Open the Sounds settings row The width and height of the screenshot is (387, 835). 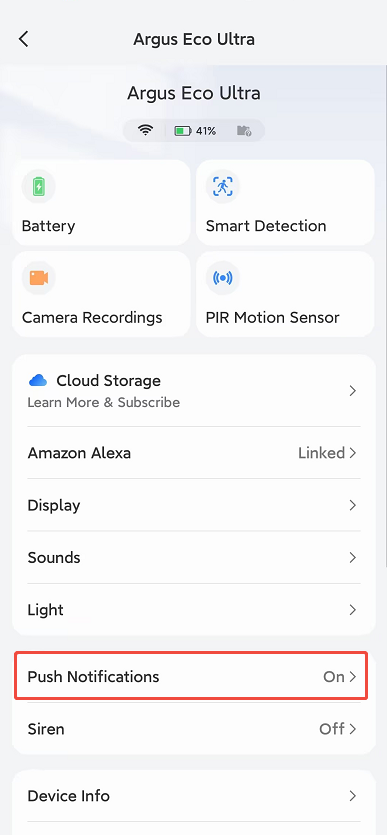(194, 557)
